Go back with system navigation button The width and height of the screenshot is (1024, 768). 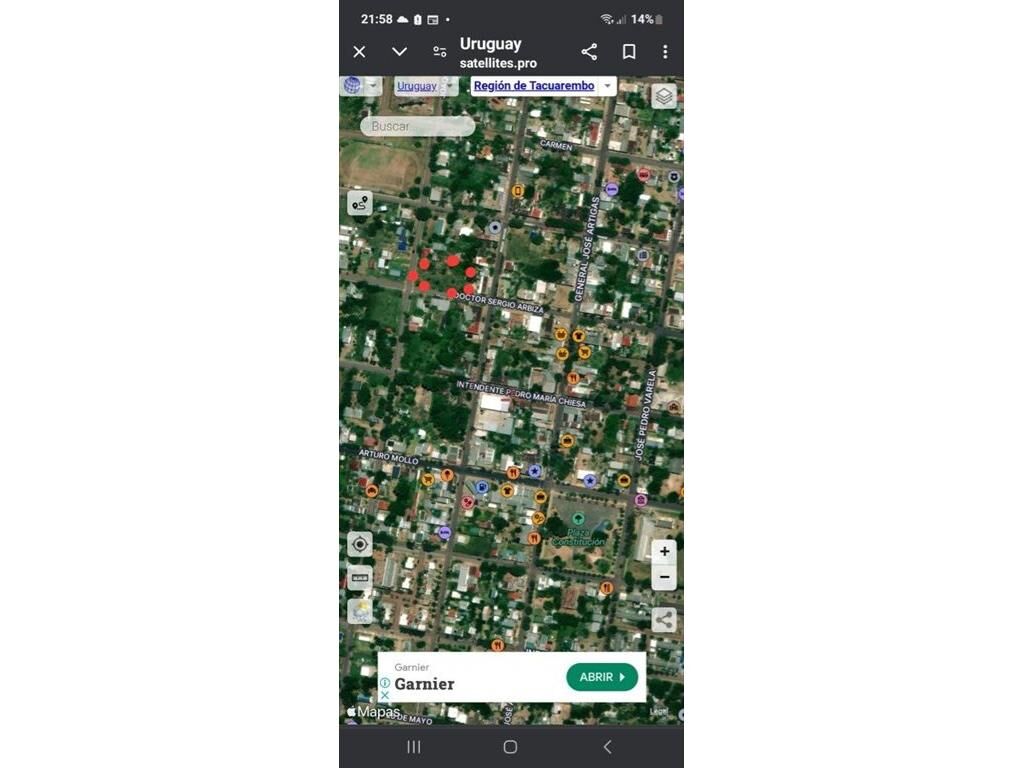pos(607,747)
